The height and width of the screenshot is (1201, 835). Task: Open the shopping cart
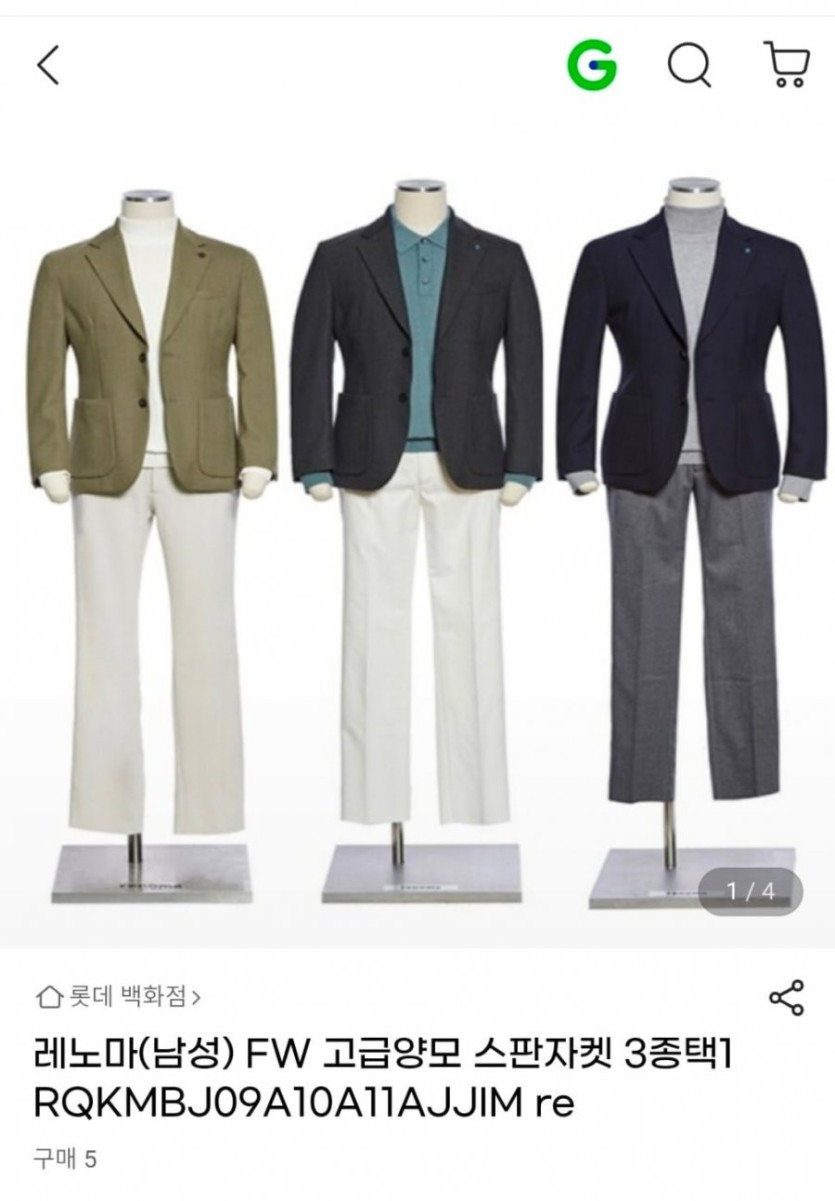[785, 66]
